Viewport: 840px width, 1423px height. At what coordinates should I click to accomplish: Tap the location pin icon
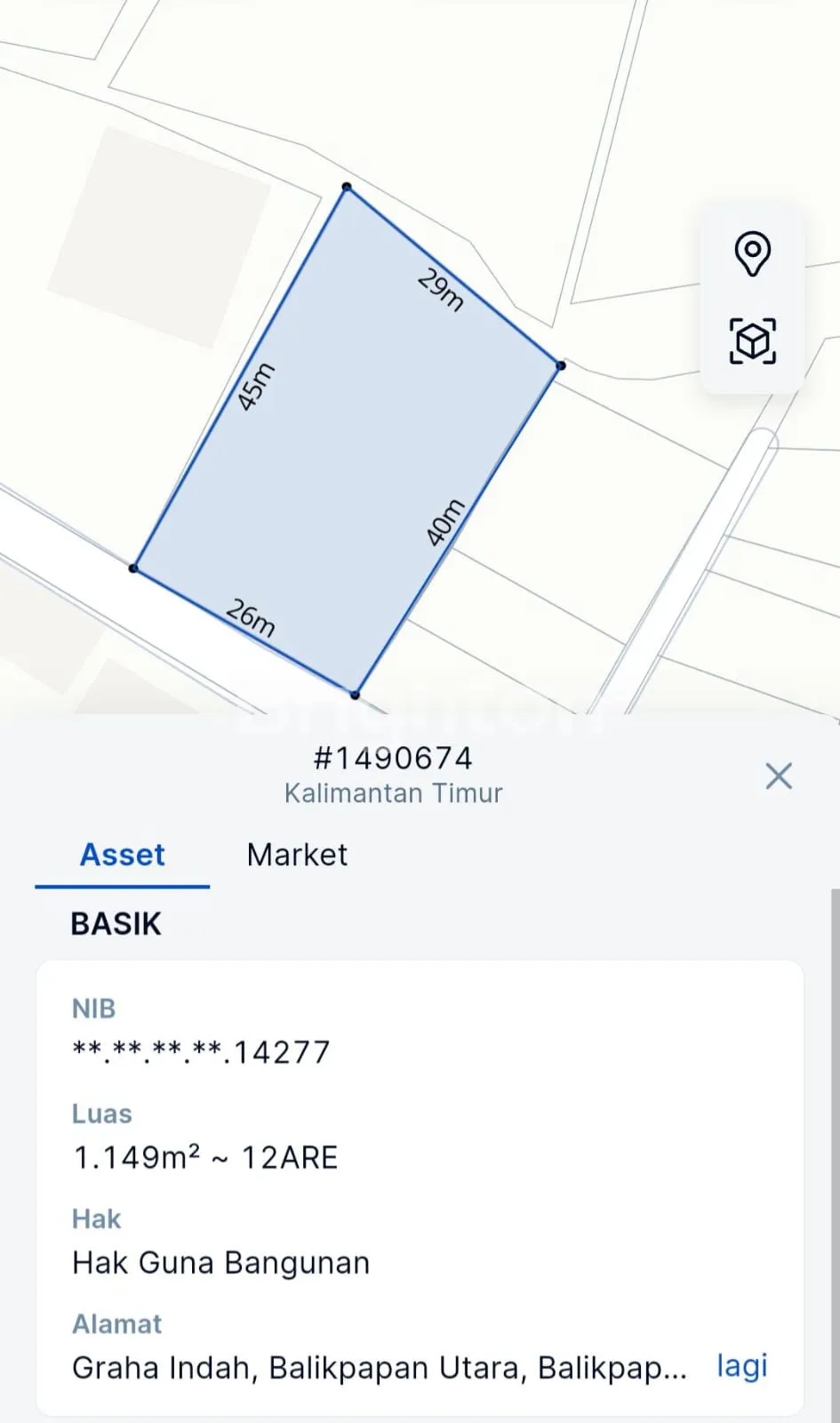coord(752,254)
